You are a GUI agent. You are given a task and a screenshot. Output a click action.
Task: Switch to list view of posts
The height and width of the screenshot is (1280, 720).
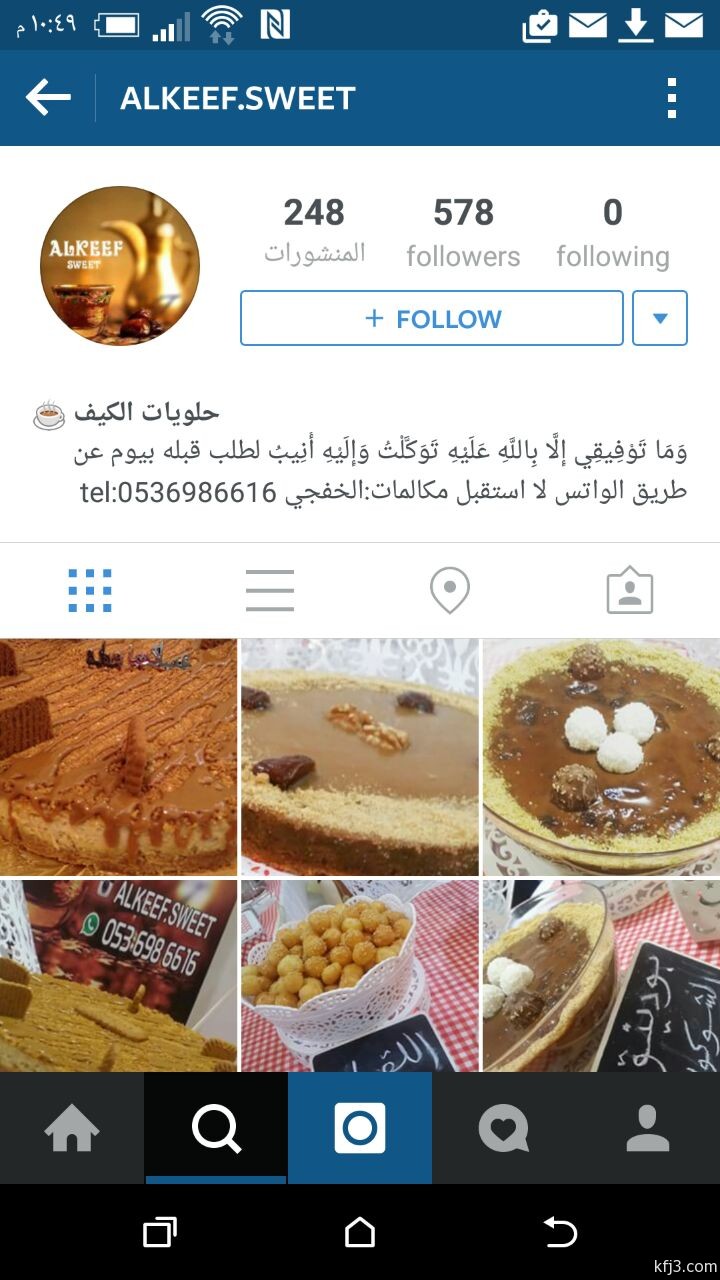pos(270,591)
